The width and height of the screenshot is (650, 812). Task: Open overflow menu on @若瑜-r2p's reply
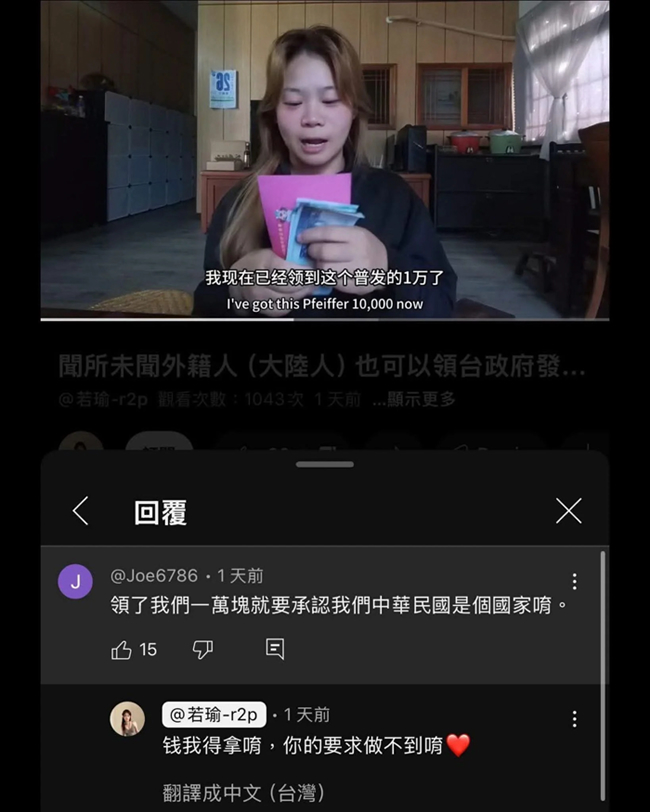click(574, 719)
